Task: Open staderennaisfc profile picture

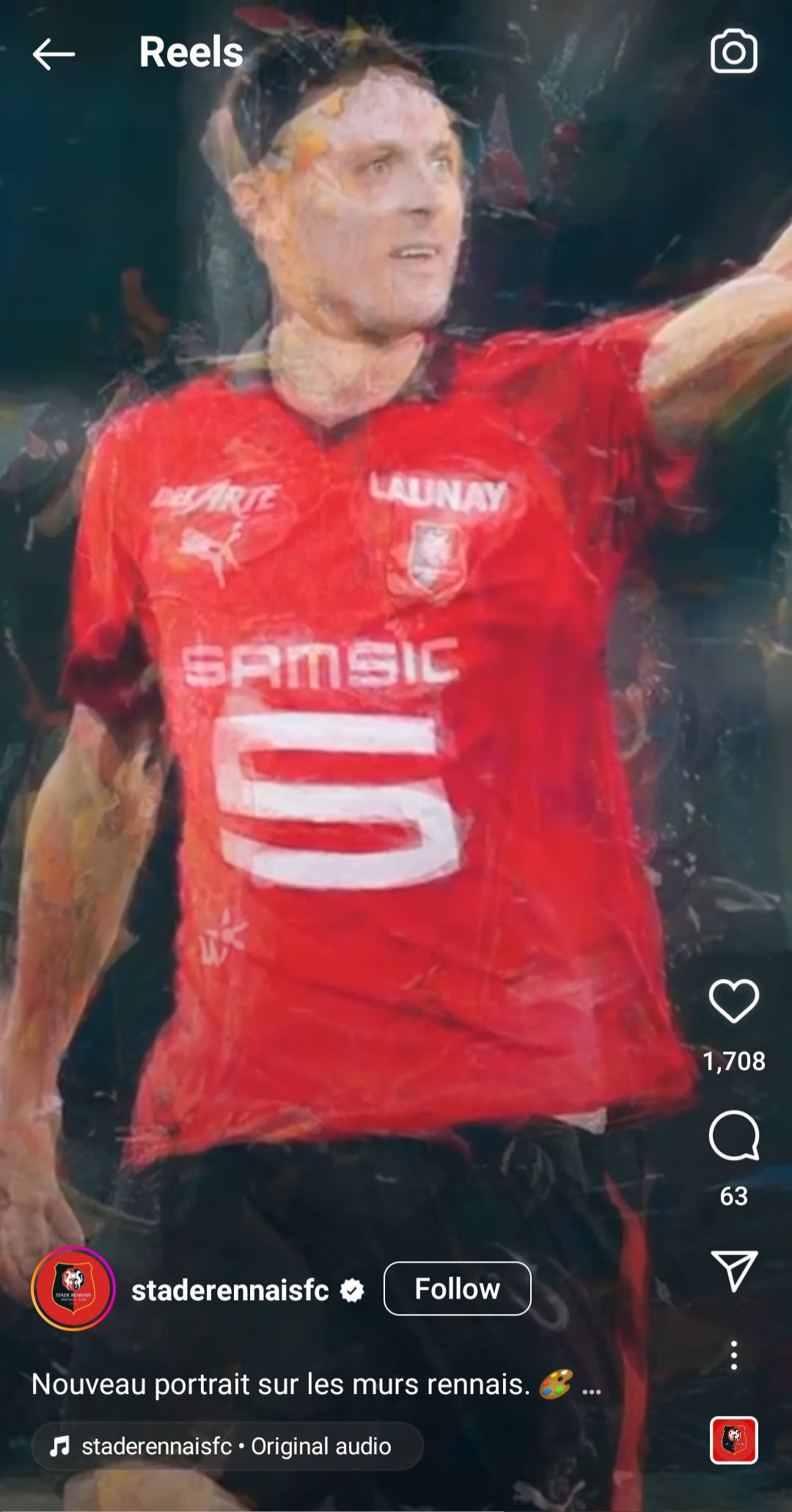Action: pyautogui.click(x=73, y=1288)
